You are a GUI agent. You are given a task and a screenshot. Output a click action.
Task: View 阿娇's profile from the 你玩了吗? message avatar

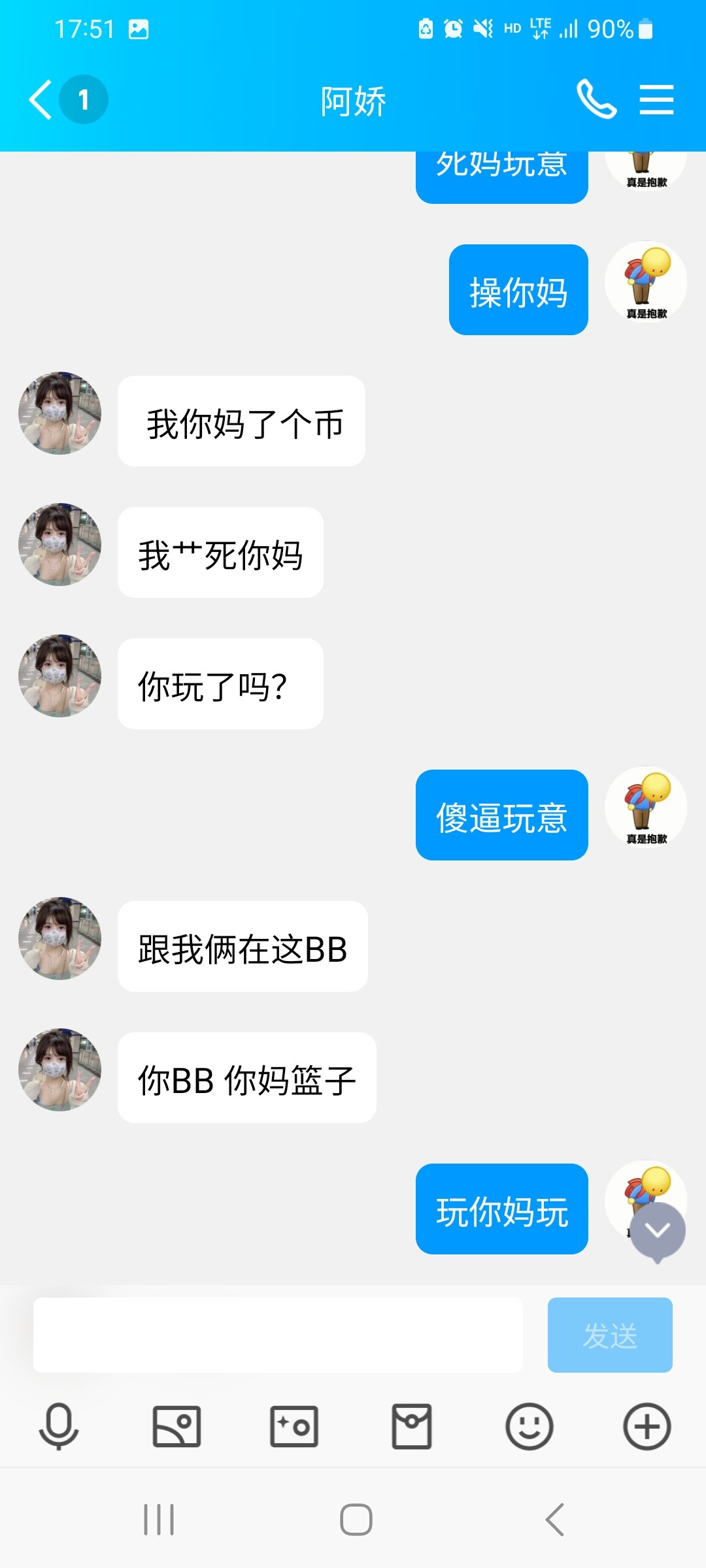coord(60,676)
